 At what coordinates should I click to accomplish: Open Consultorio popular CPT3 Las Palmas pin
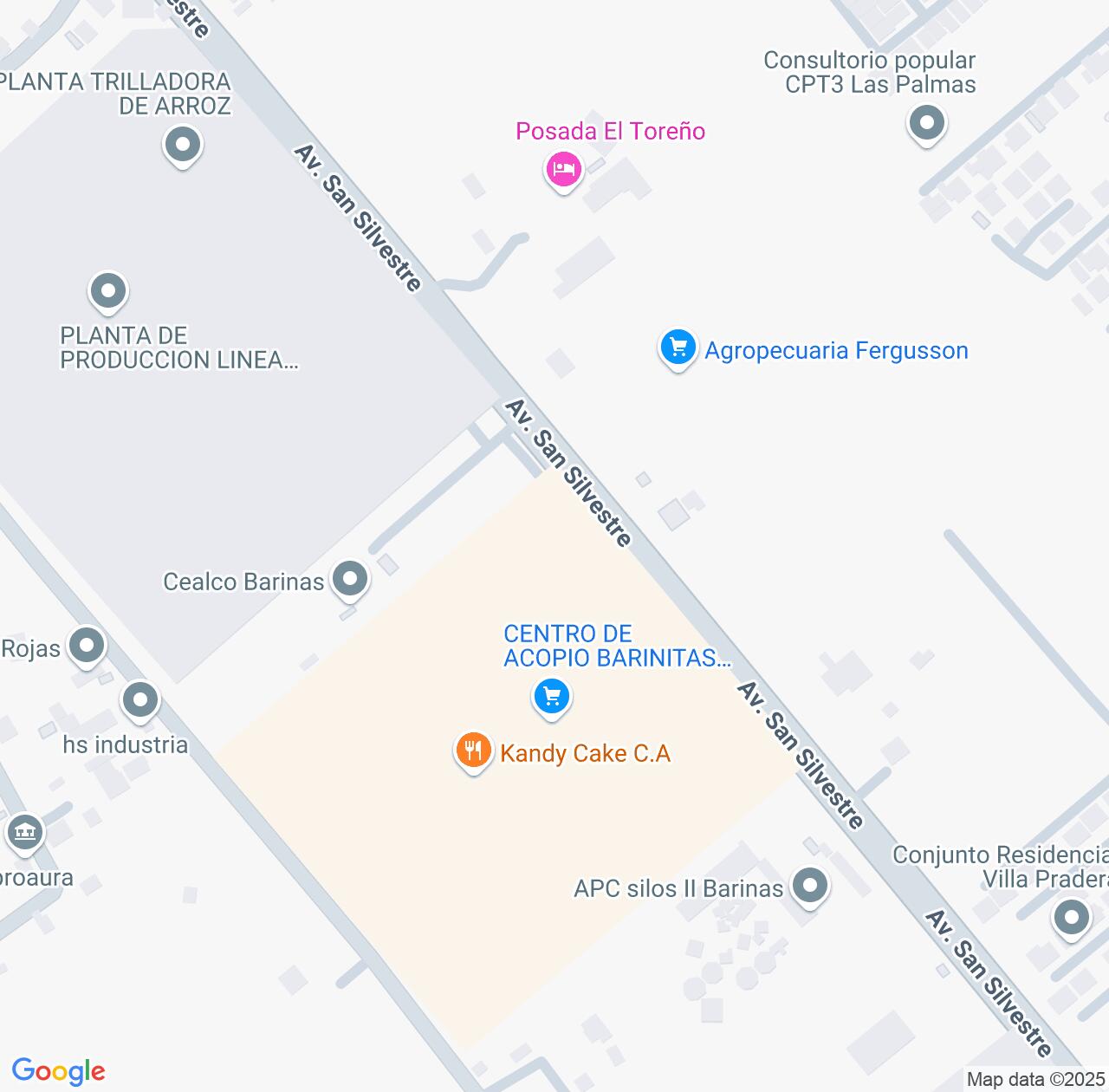tap(926, 123)
